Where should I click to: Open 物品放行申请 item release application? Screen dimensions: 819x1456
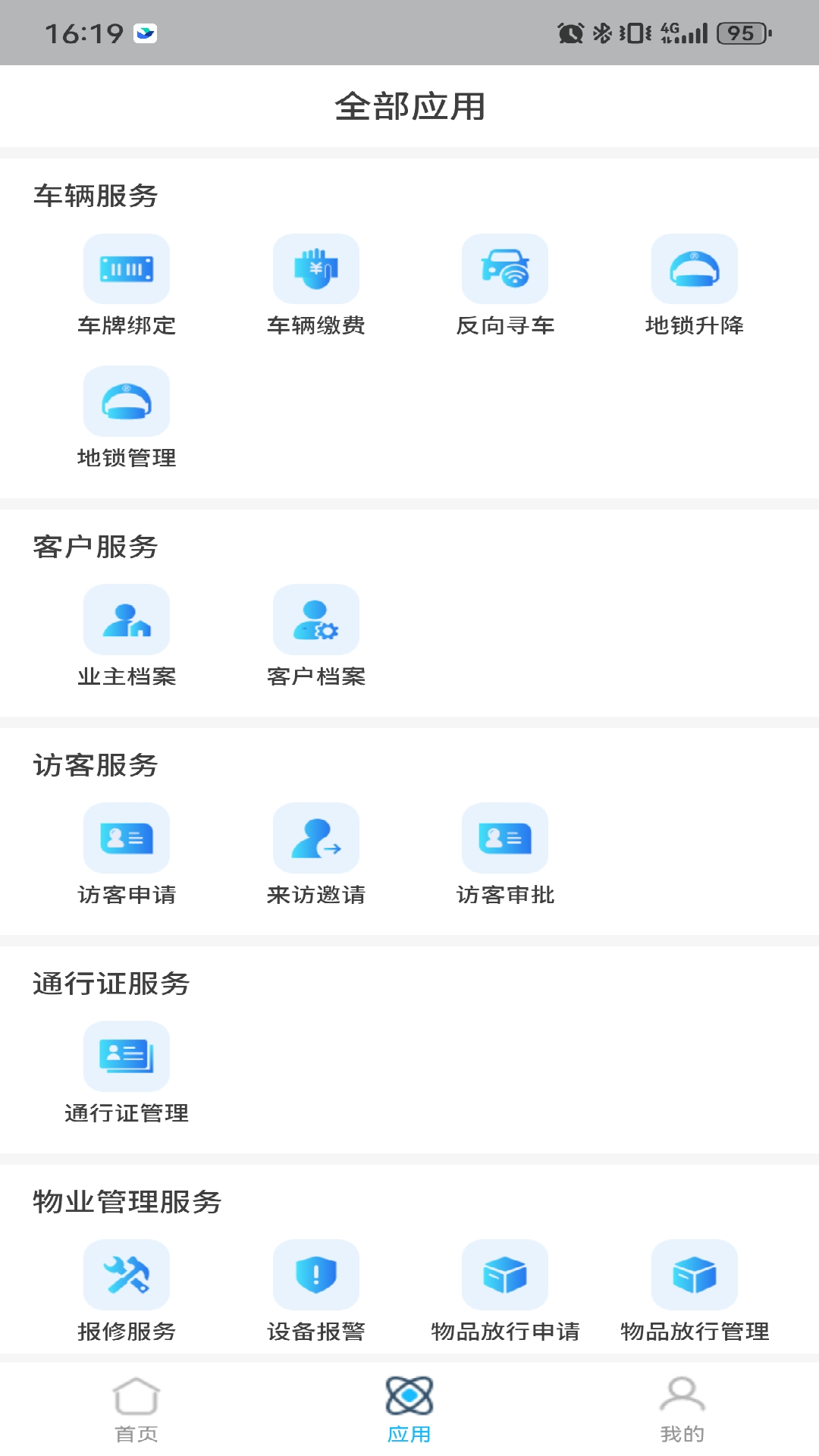tap(505, 1275)
